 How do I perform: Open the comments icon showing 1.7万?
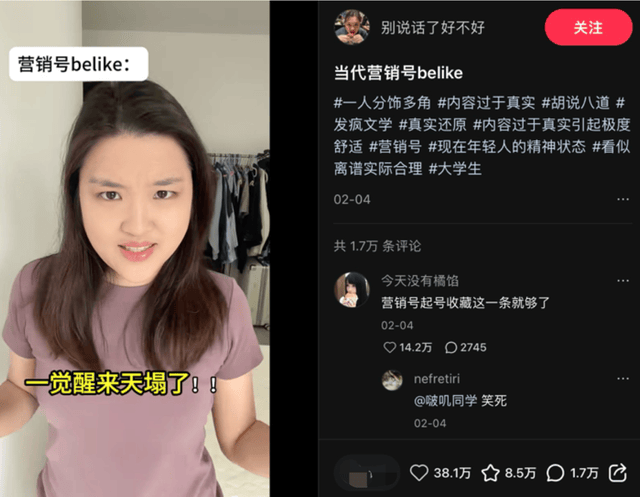point(556,472)
